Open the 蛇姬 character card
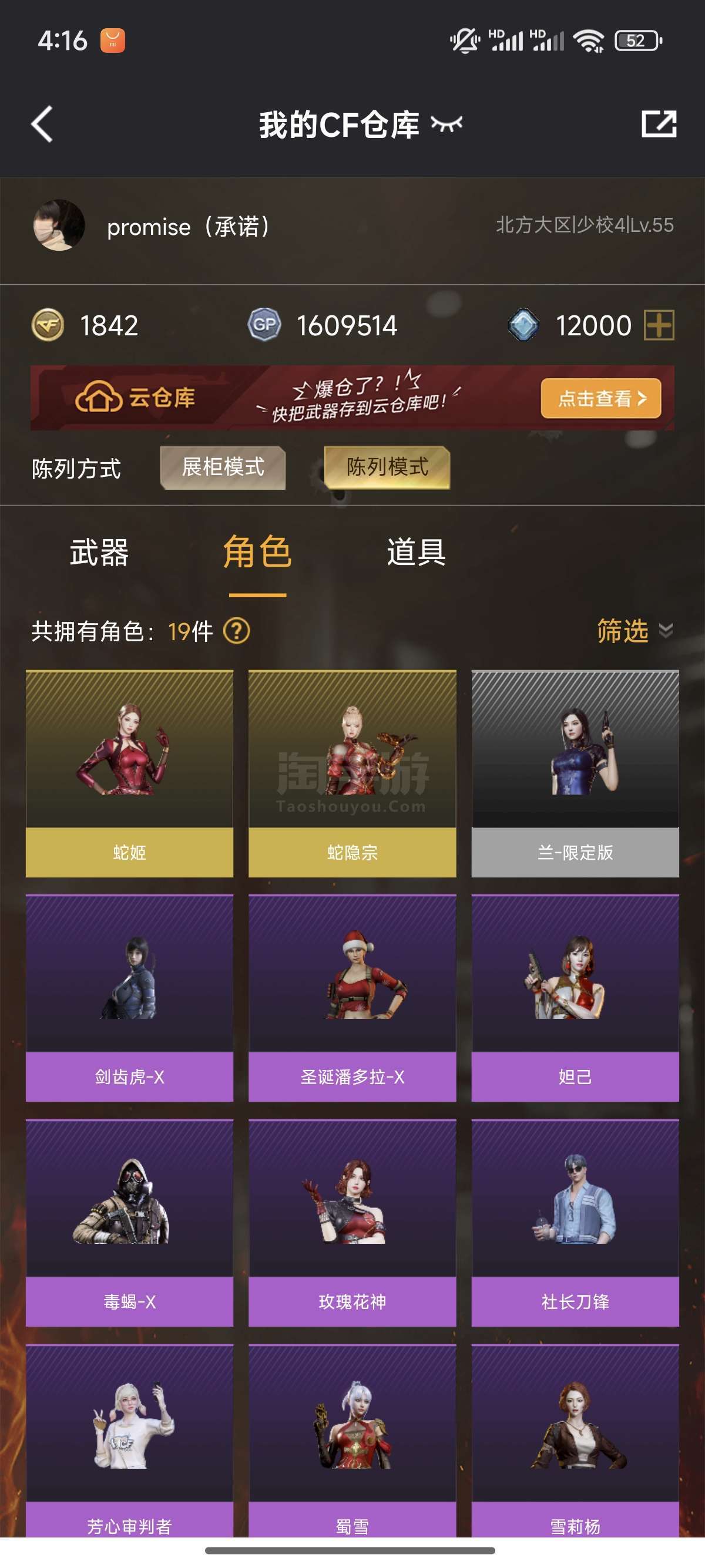705x1568 pixels. click(x=130, y=773)
